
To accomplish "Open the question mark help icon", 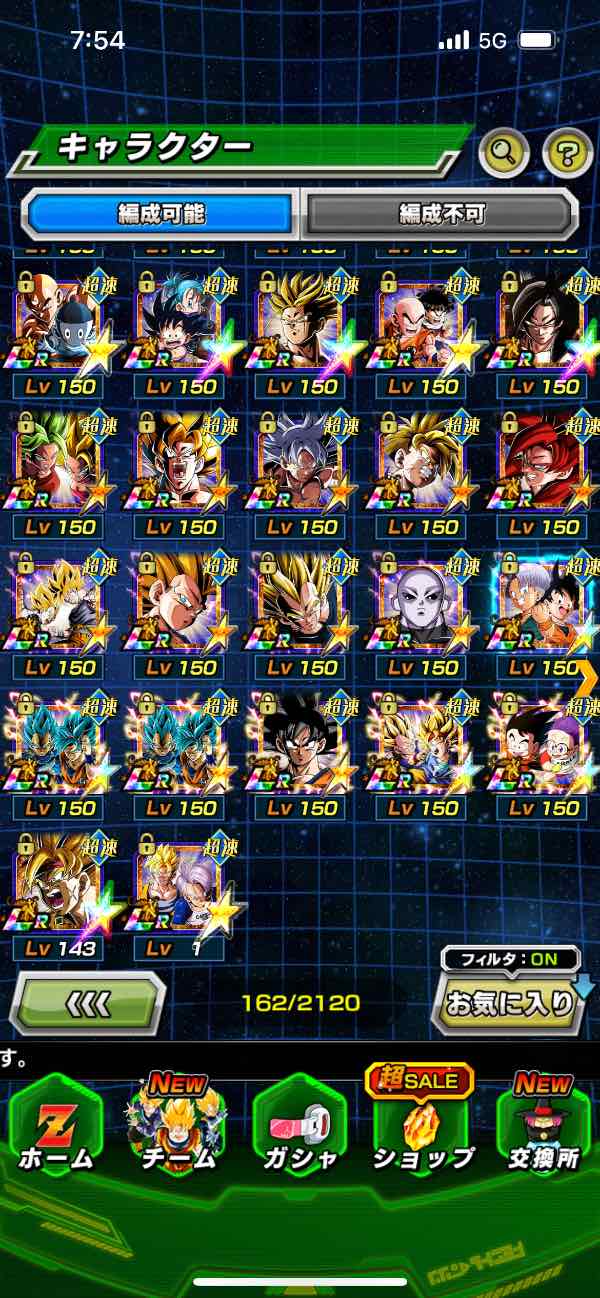I will click(567, 153).
